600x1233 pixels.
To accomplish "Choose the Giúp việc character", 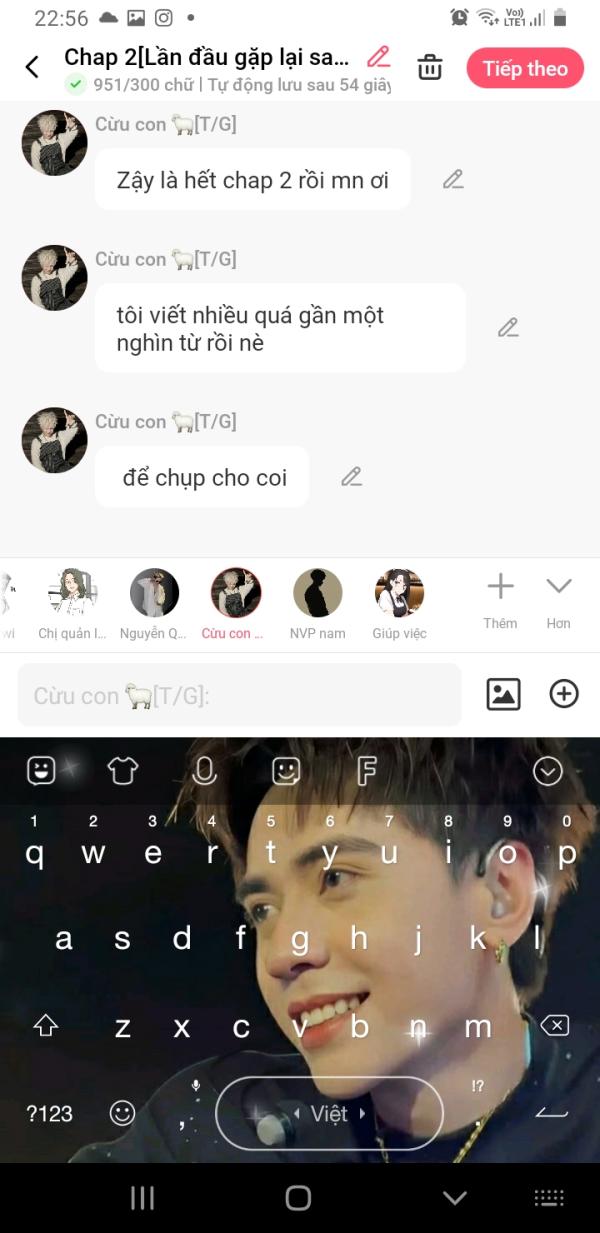I will click(x=399, y=604).
